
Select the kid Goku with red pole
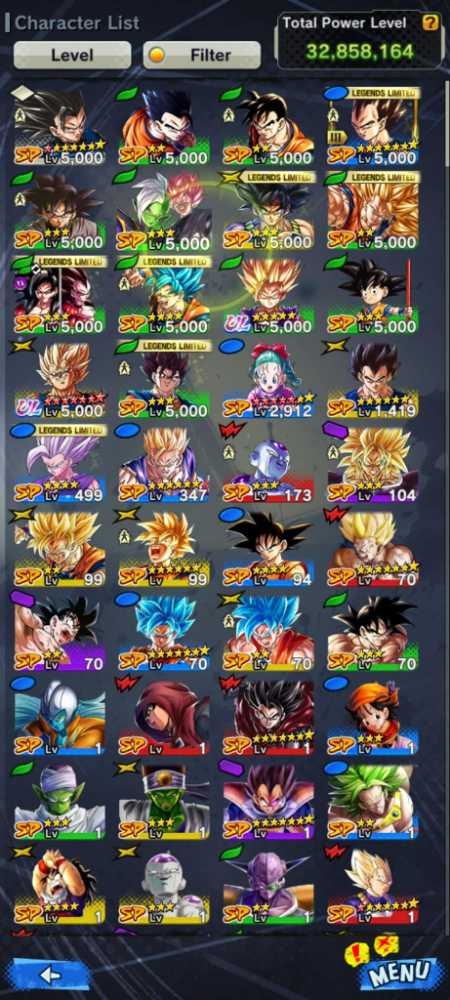click(x=372, y=295)
